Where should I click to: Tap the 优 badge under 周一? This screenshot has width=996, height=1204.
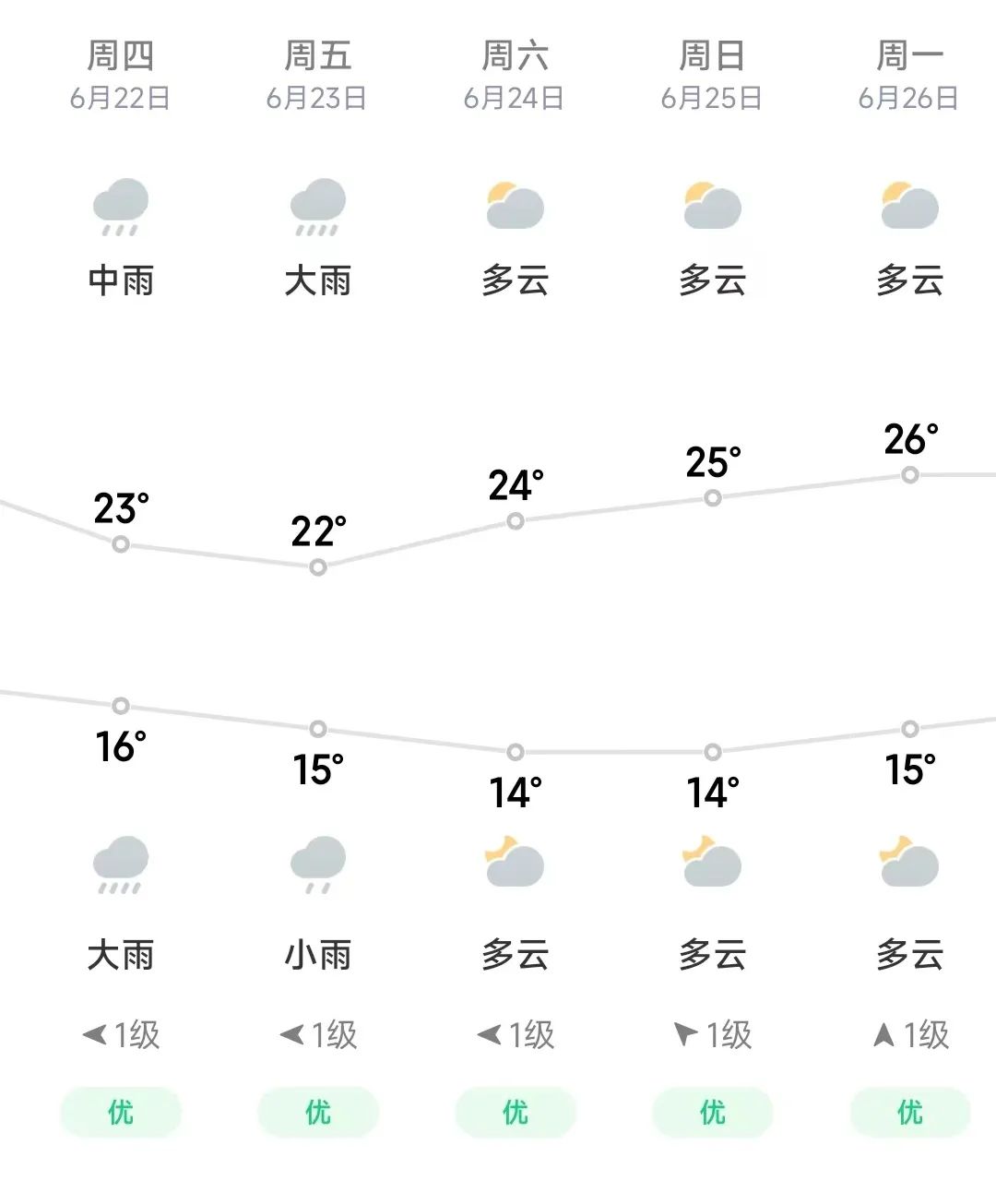point(908,1112)
